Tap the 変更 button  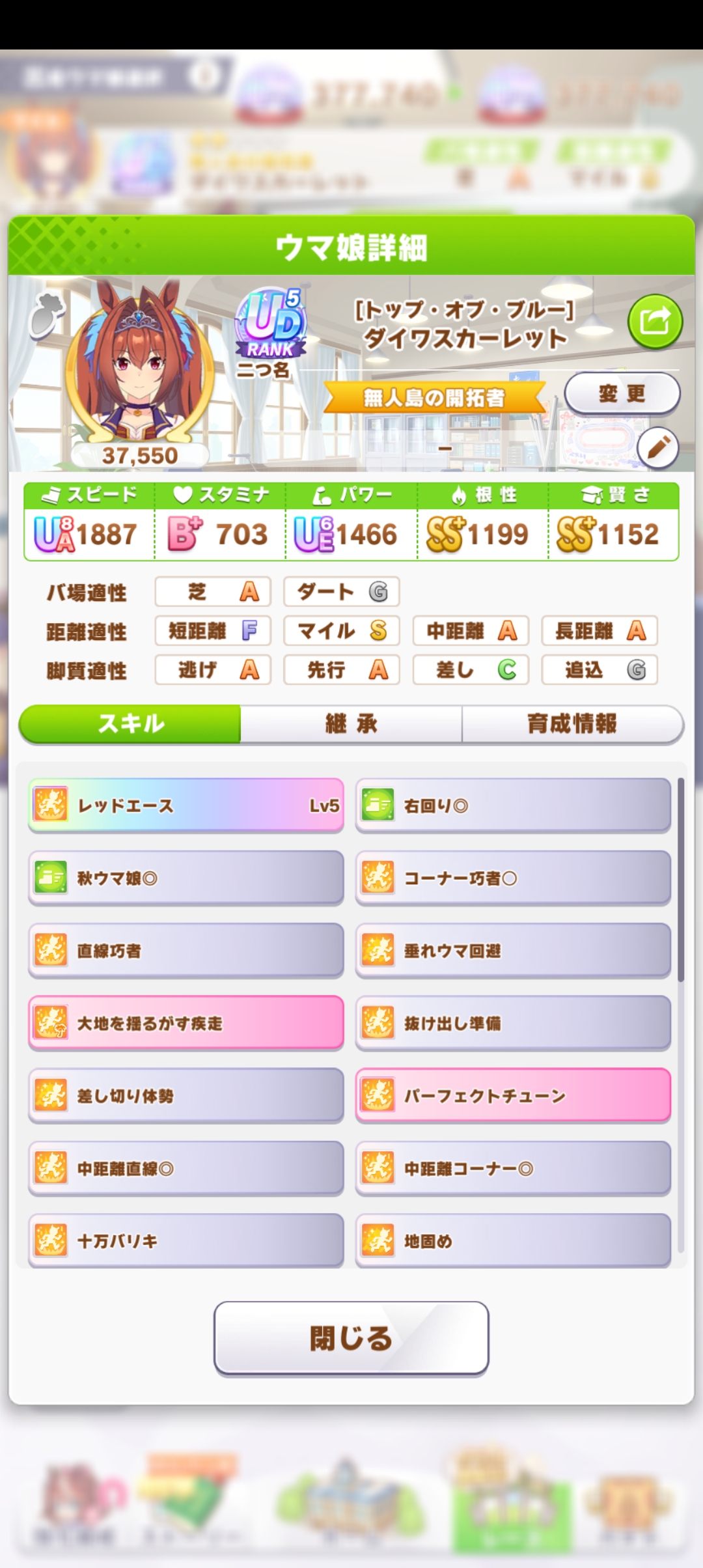pos(622,393)
